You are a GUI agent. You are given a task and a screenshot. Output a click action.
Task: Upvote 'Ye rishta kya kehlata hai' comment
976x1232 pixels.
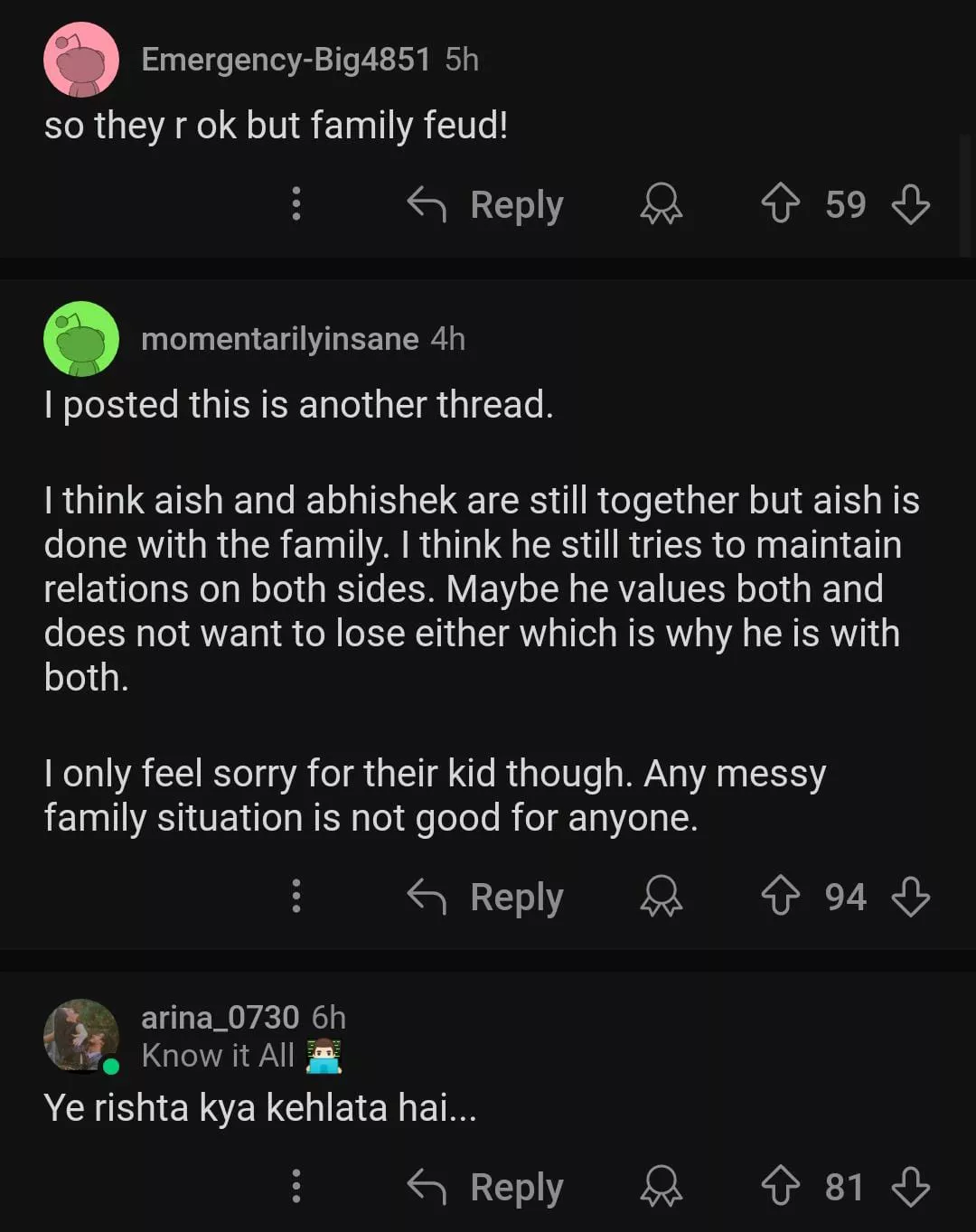coord(780,1187)
